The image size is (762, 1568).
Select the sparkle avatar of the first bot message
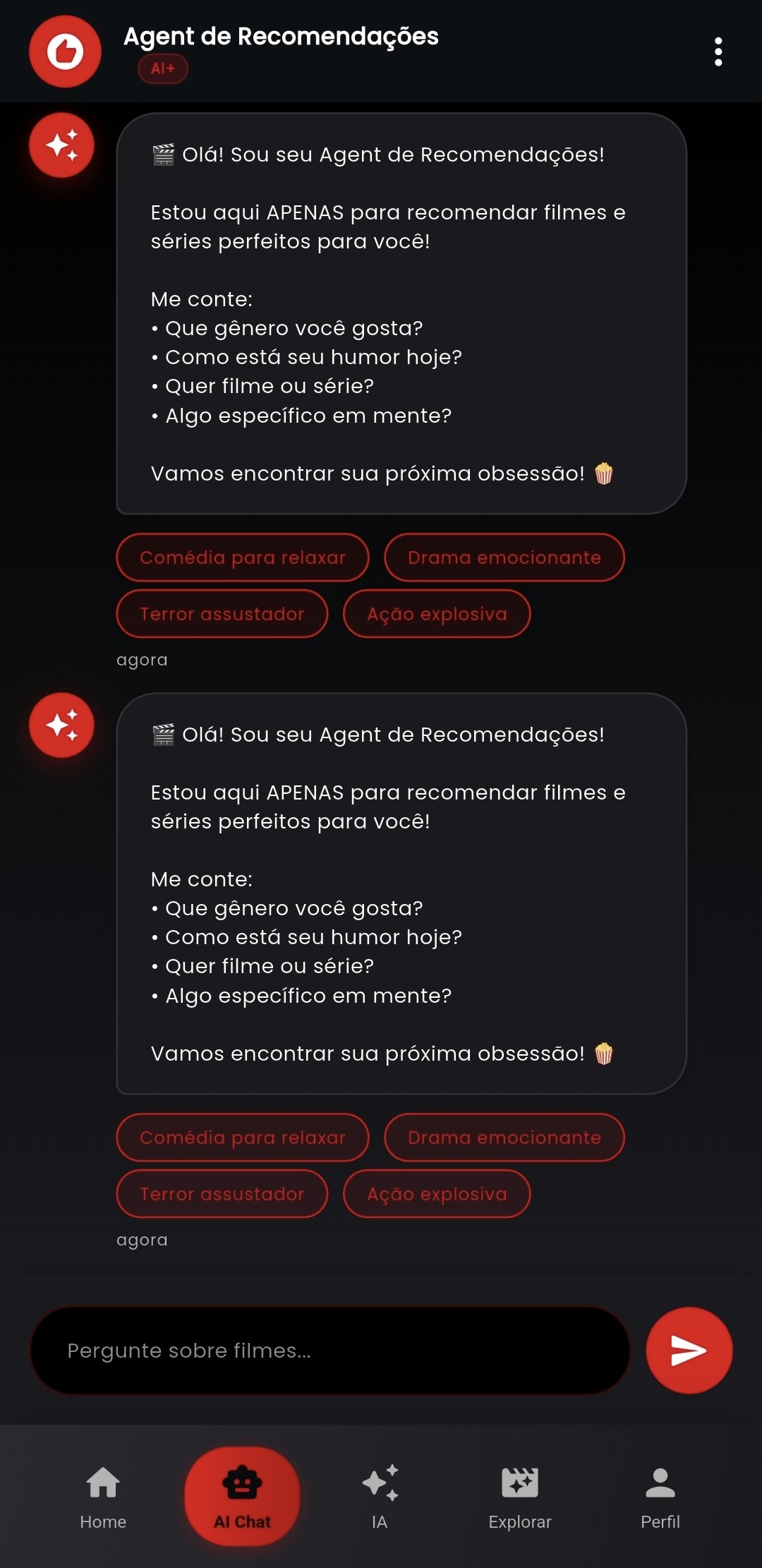coord(62,145)
